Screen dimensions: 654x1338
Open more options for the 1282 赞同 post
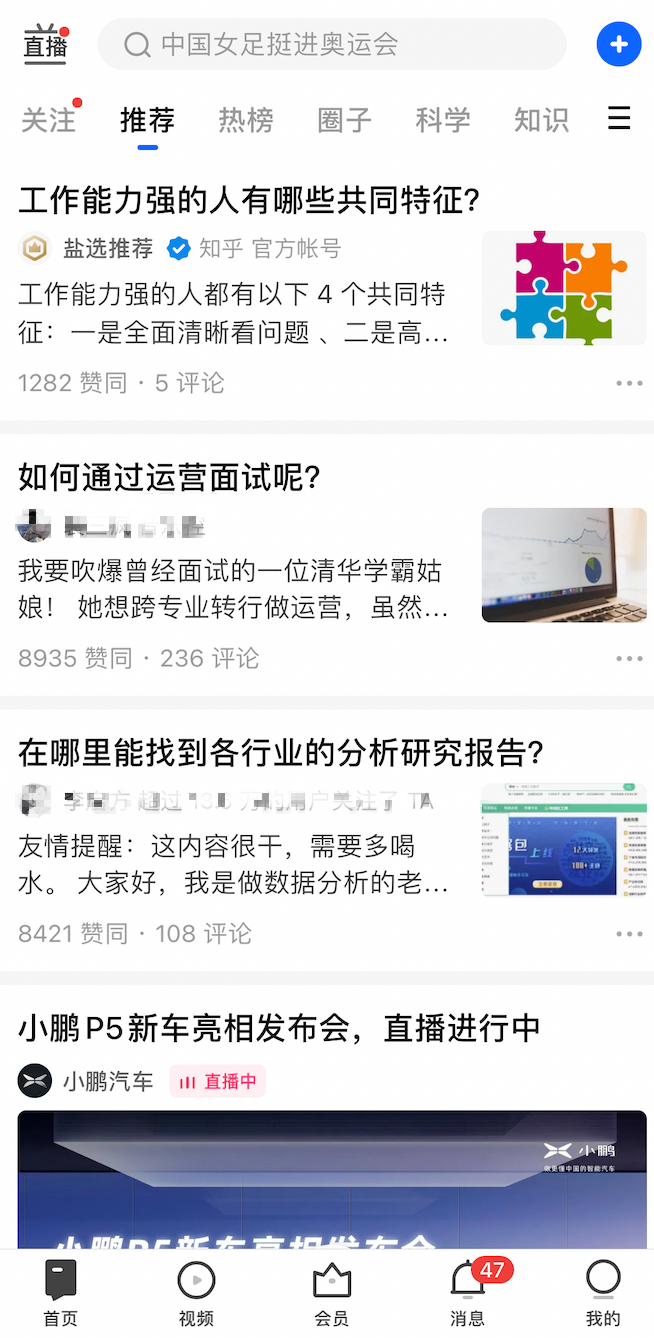pos(629,383)
